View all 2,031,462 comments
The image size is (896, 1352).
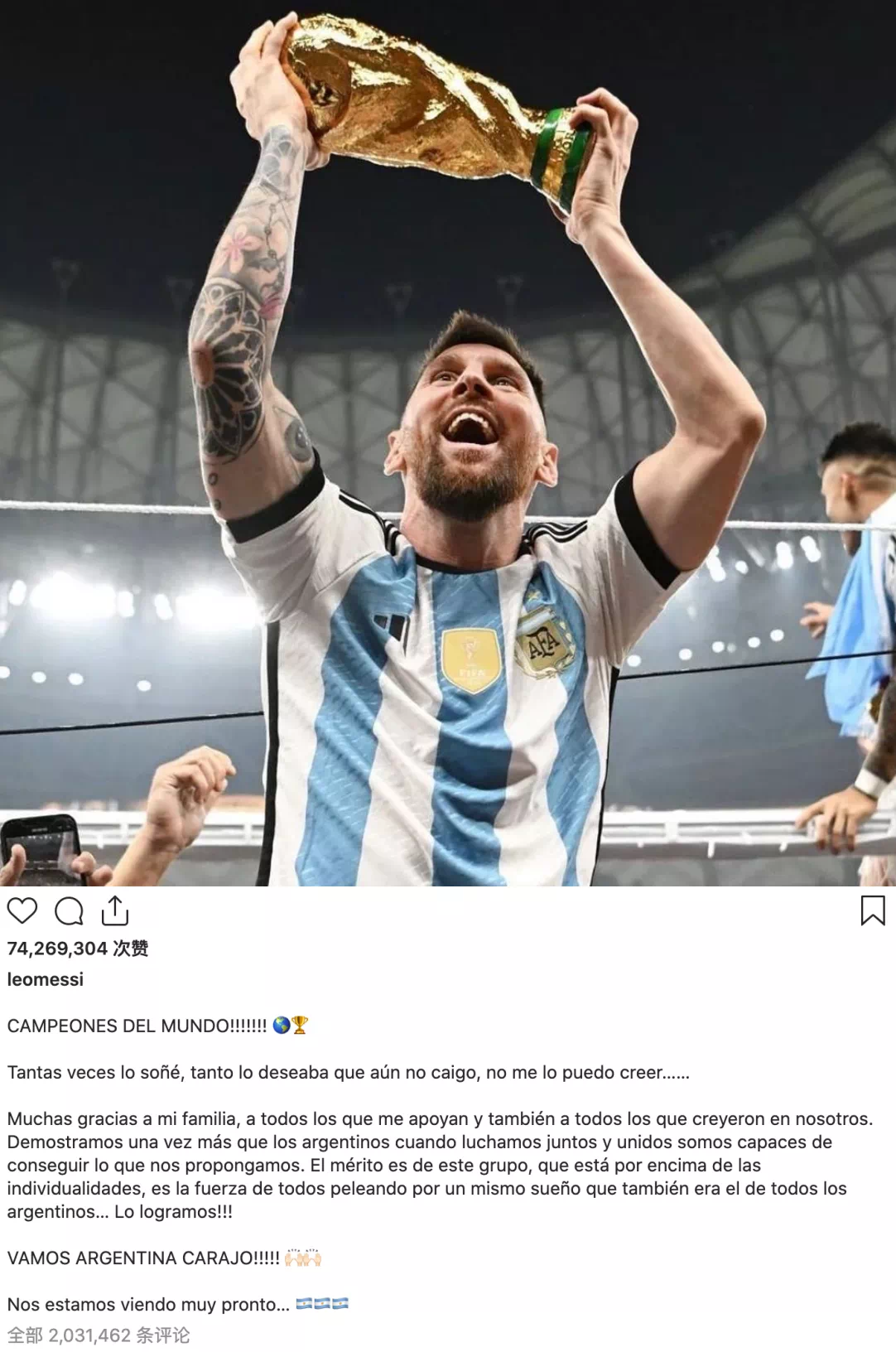[x=99, y=1335]
